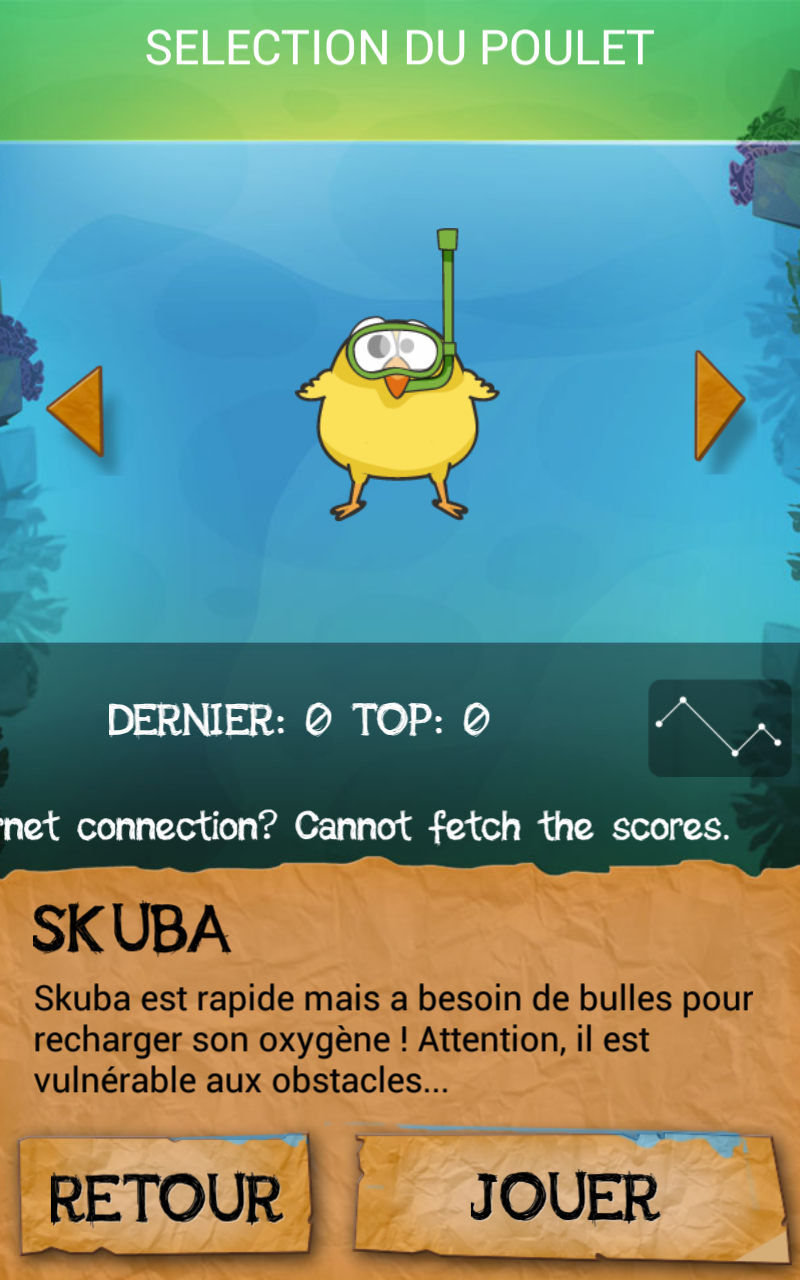Screen dimensions: 800x1280
Task: Start the game with JOUER
Action: (566, 1197)
